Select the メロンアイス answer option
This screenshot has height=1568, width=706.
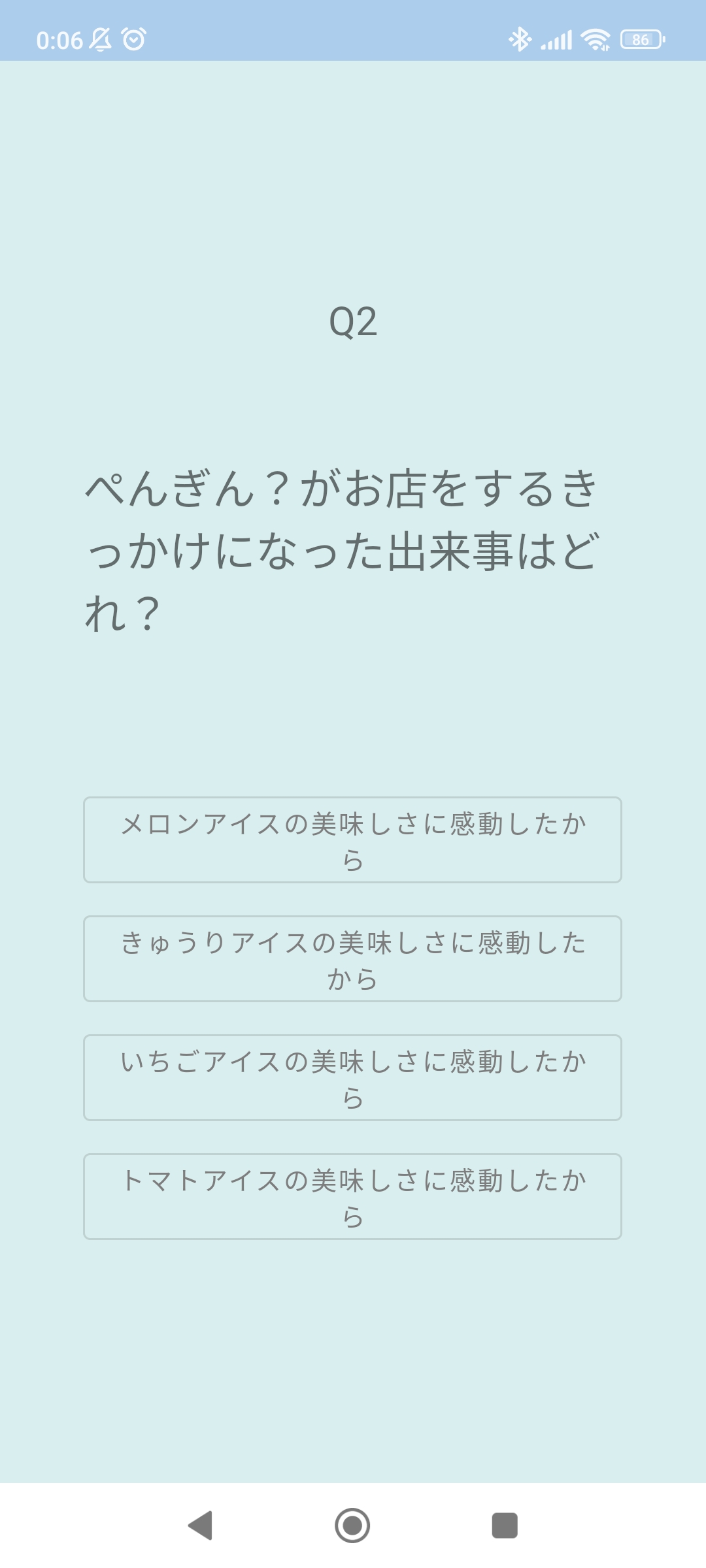click(x=352, y=840)
